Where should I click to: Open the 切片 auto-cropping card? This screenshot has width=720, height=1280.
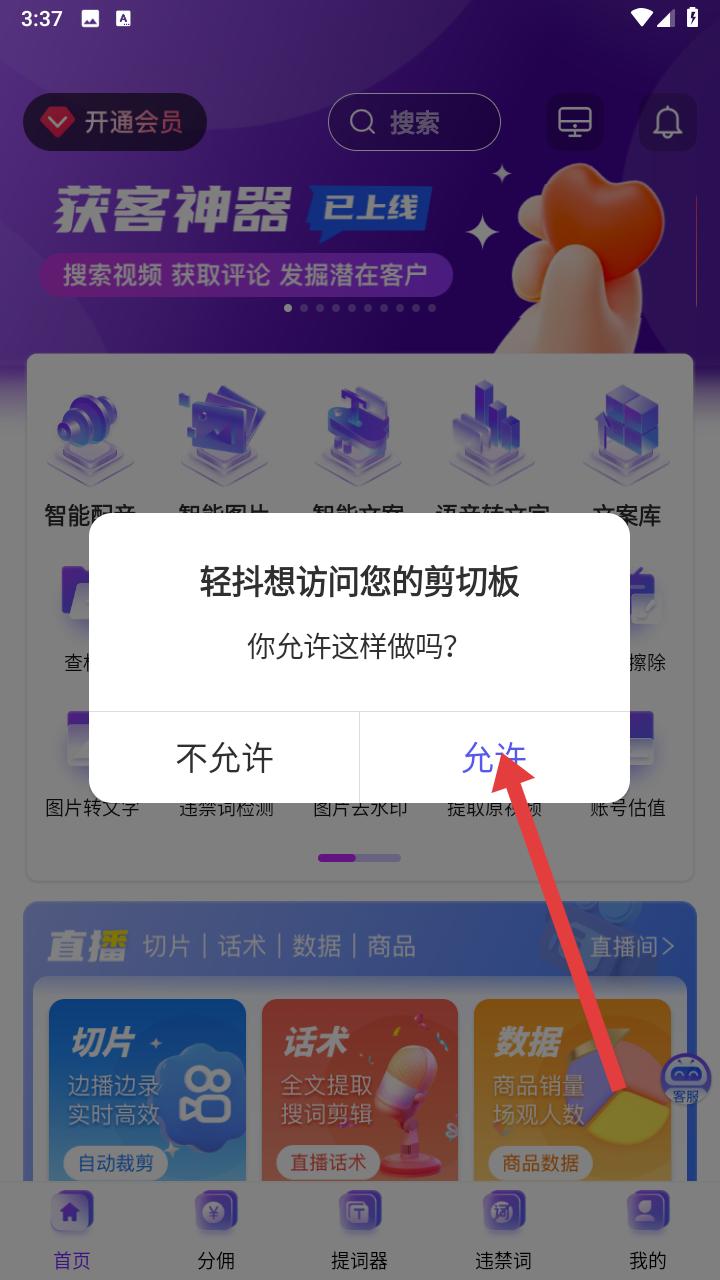(147, 1090)
